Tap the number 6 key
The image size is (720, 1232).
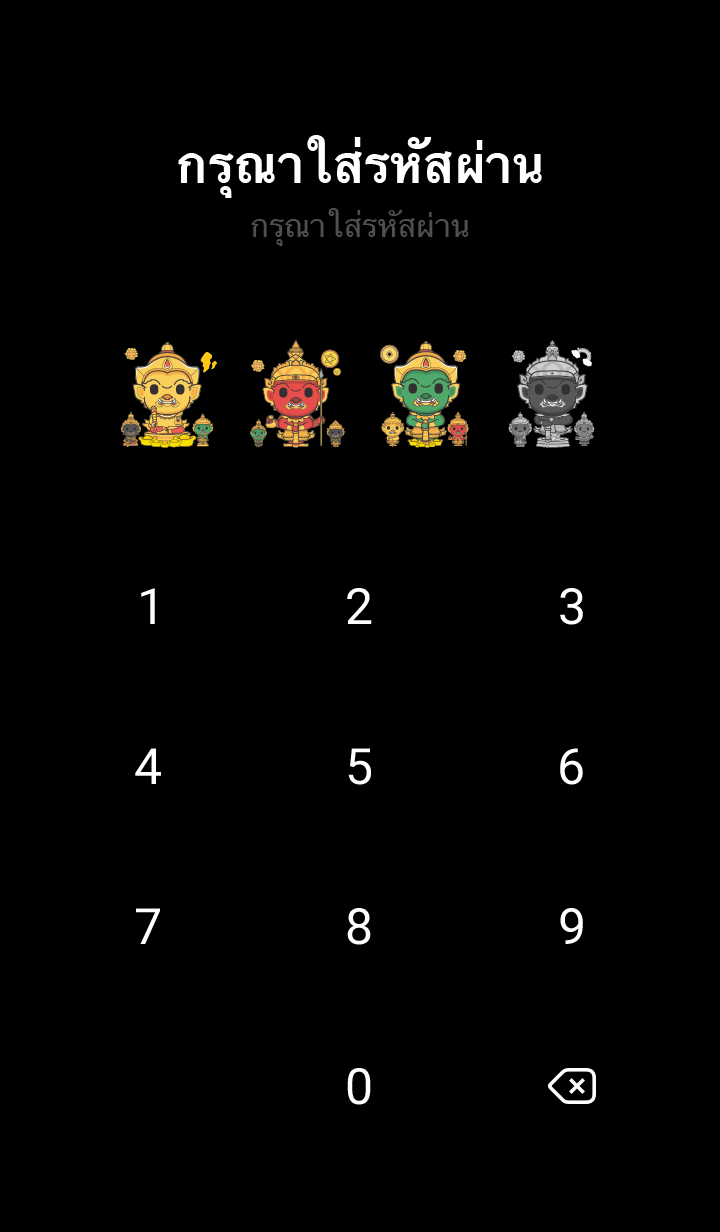[x=571, y=767]
